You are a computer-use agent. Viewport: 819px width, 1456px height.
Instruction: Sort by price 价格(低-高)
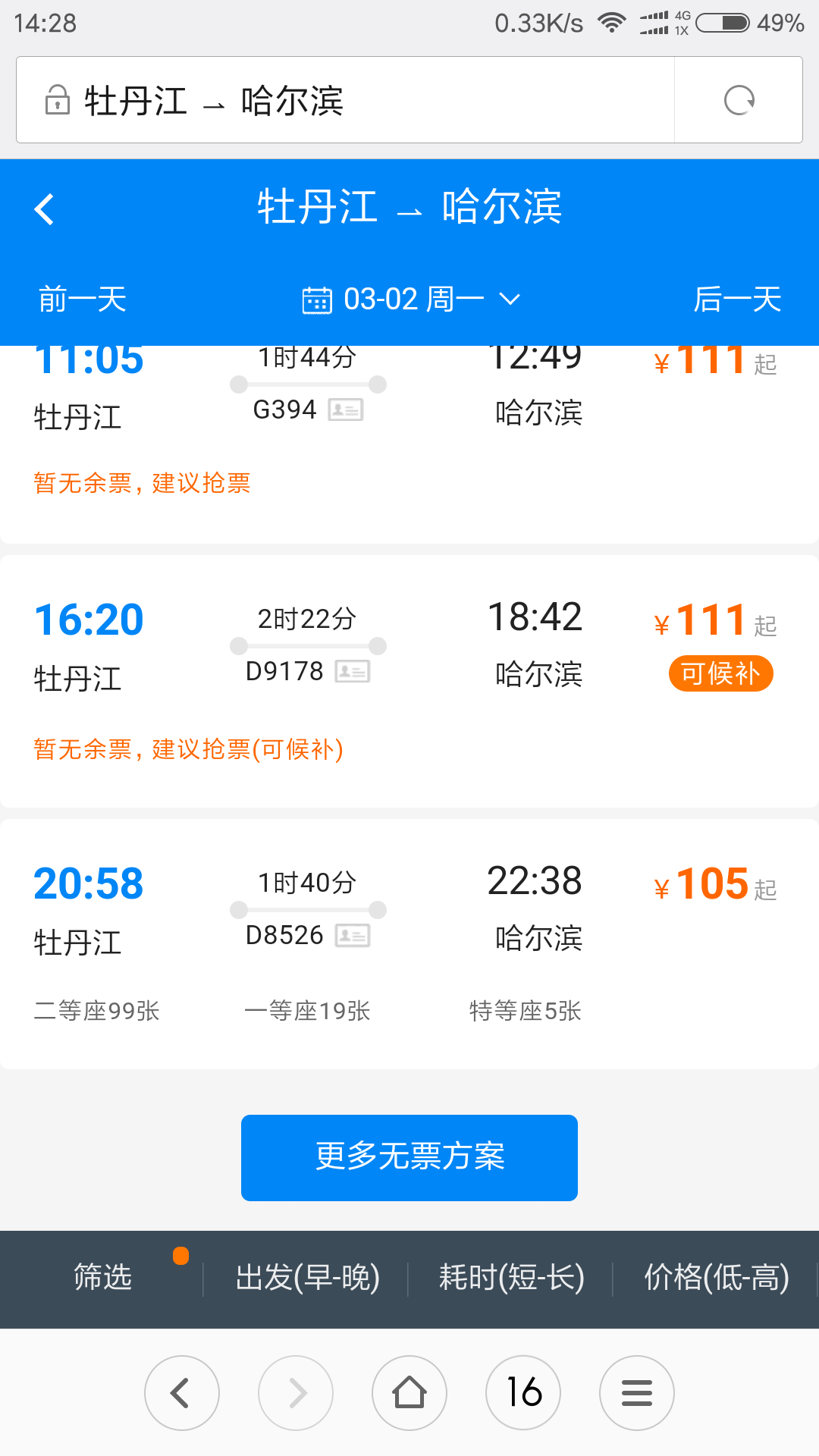pyautogui.click(x=716, y=1277)
